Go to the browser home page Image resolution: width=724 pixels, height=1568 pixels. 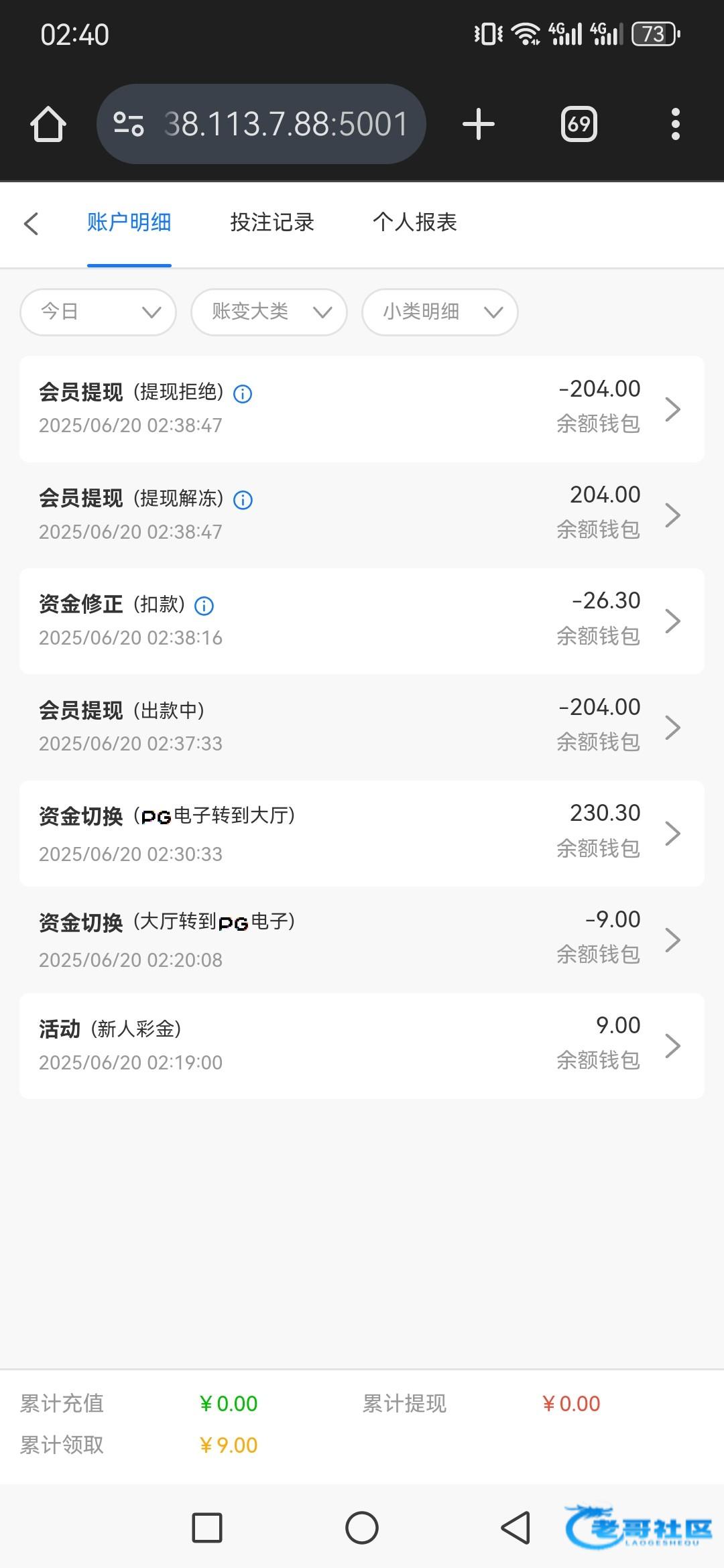click(48, 125)
